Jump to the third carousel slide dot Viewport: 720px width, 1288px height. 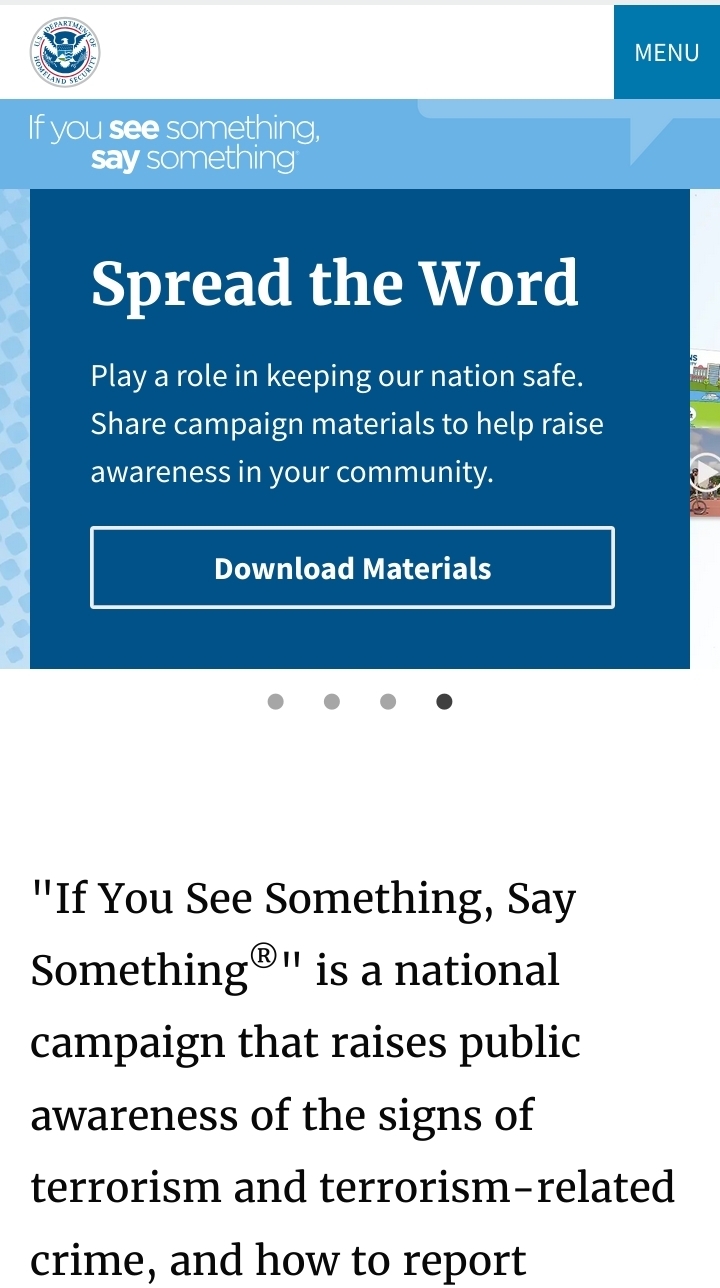click(x=388, y=702)
